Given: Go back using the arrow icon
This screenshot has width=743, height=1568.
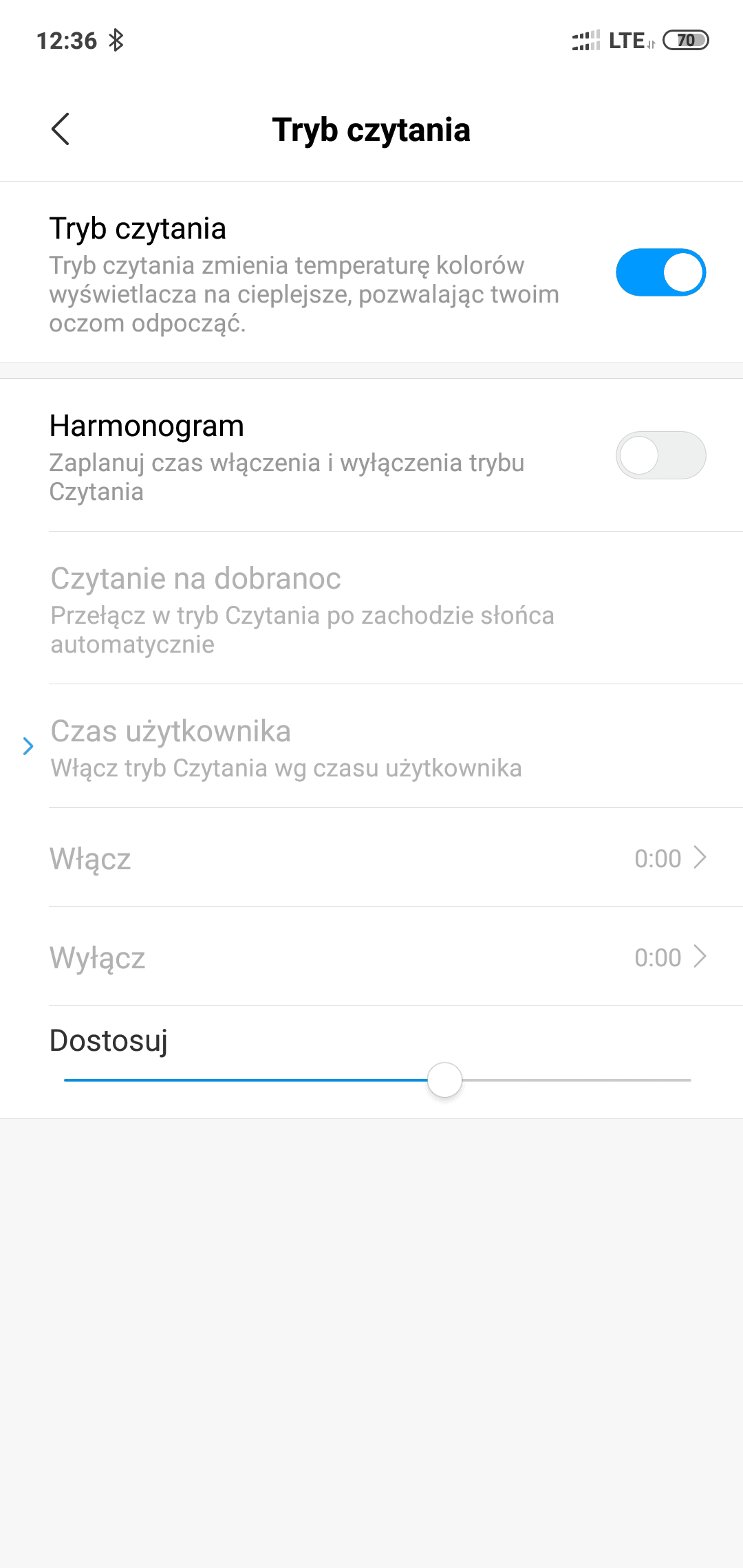Looking at the screenshot, I should 61,129.
